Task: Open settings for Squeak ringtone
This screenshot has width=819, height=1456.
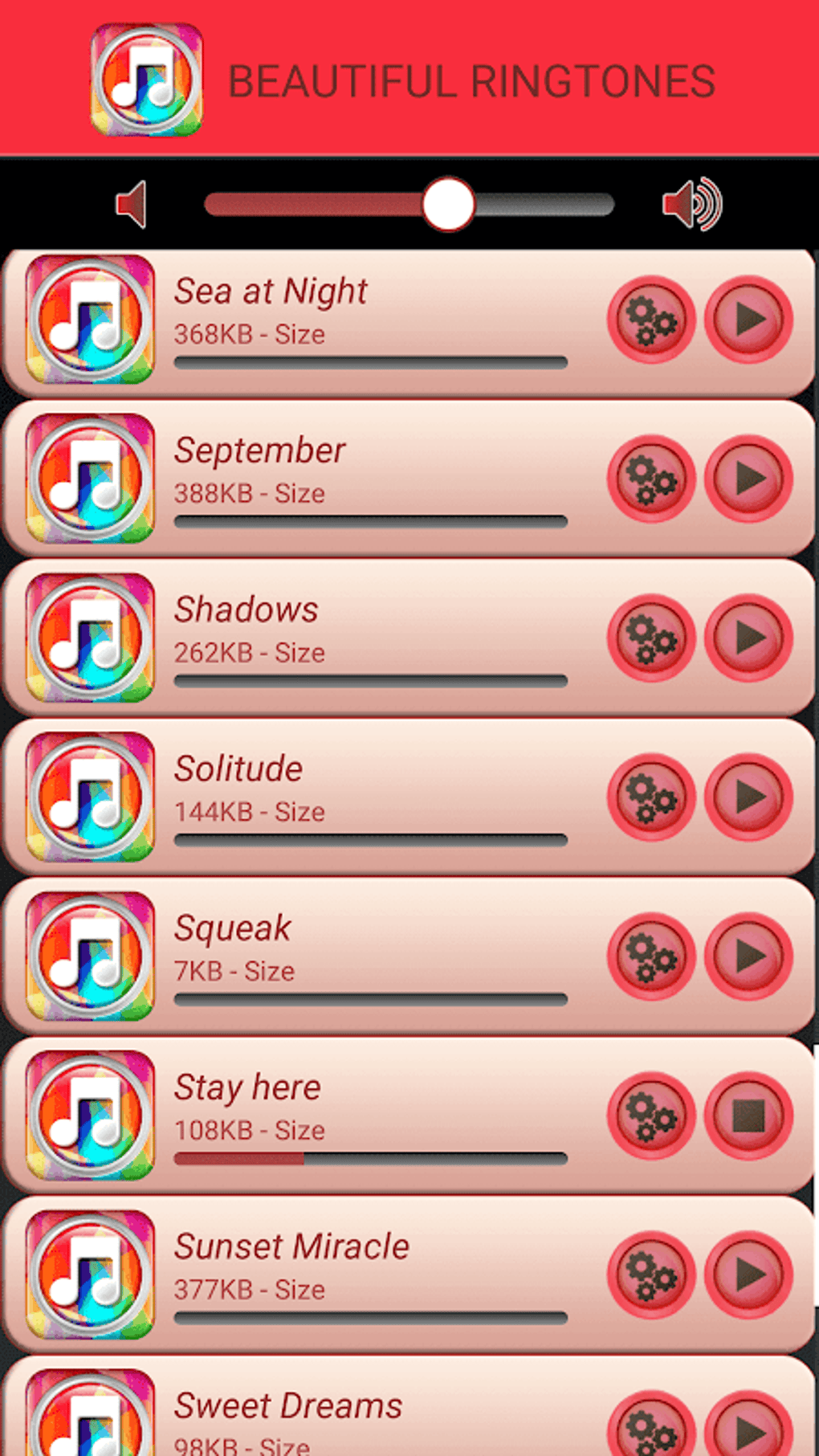Action: (x=650, y=955)
